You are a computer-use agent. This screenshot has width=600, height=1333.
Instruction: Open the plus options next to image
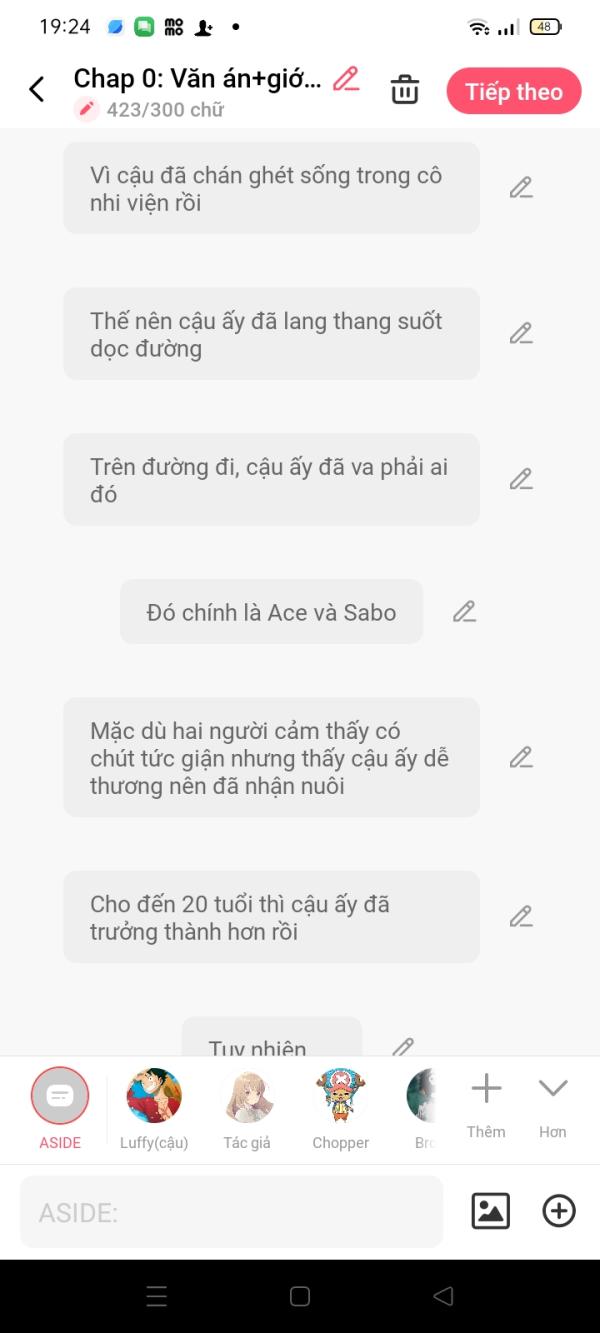pos(559,1211)
